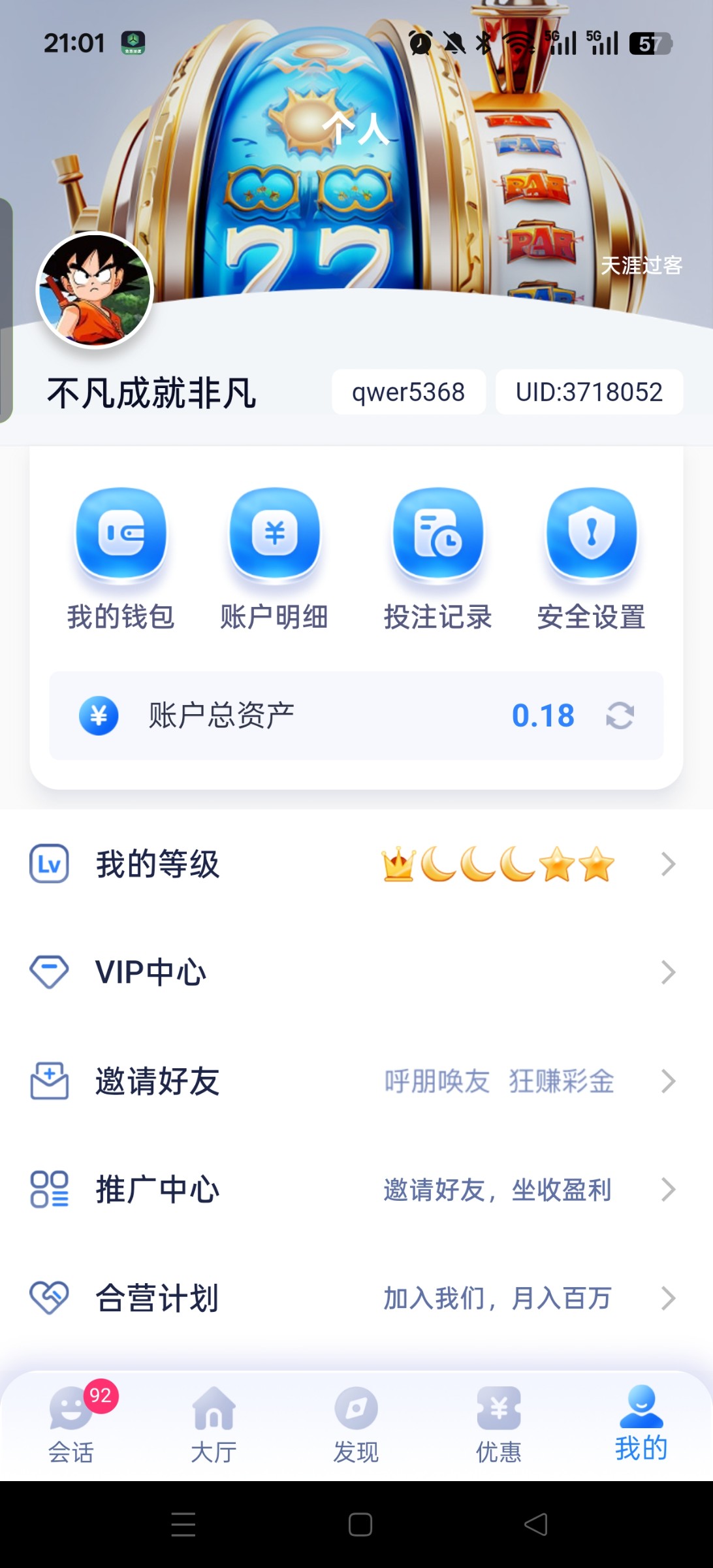Switch to the 会话 tab
Screen dimensions: 713x1568
[71, 1424]
